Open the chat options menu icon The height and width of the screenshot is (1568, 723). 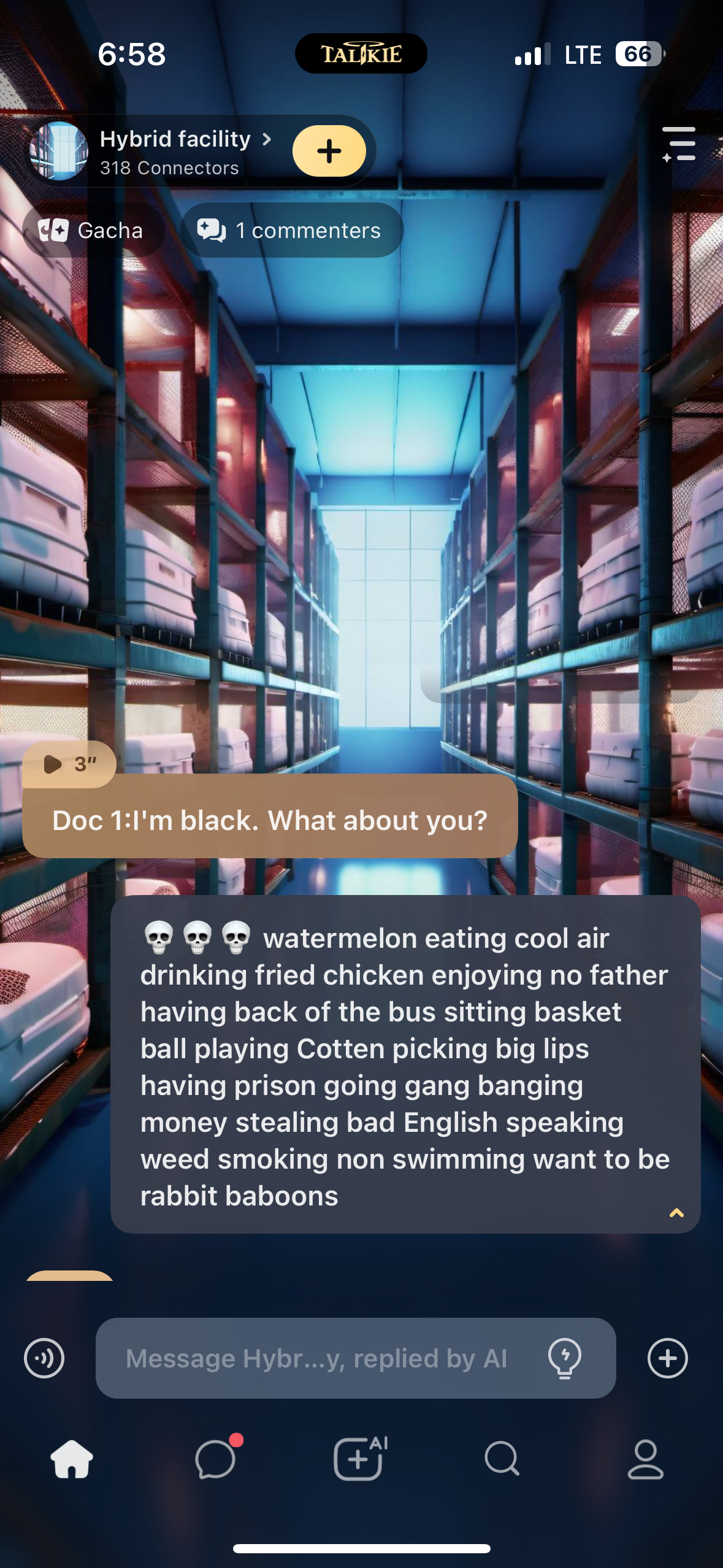[x=679, y=145]
